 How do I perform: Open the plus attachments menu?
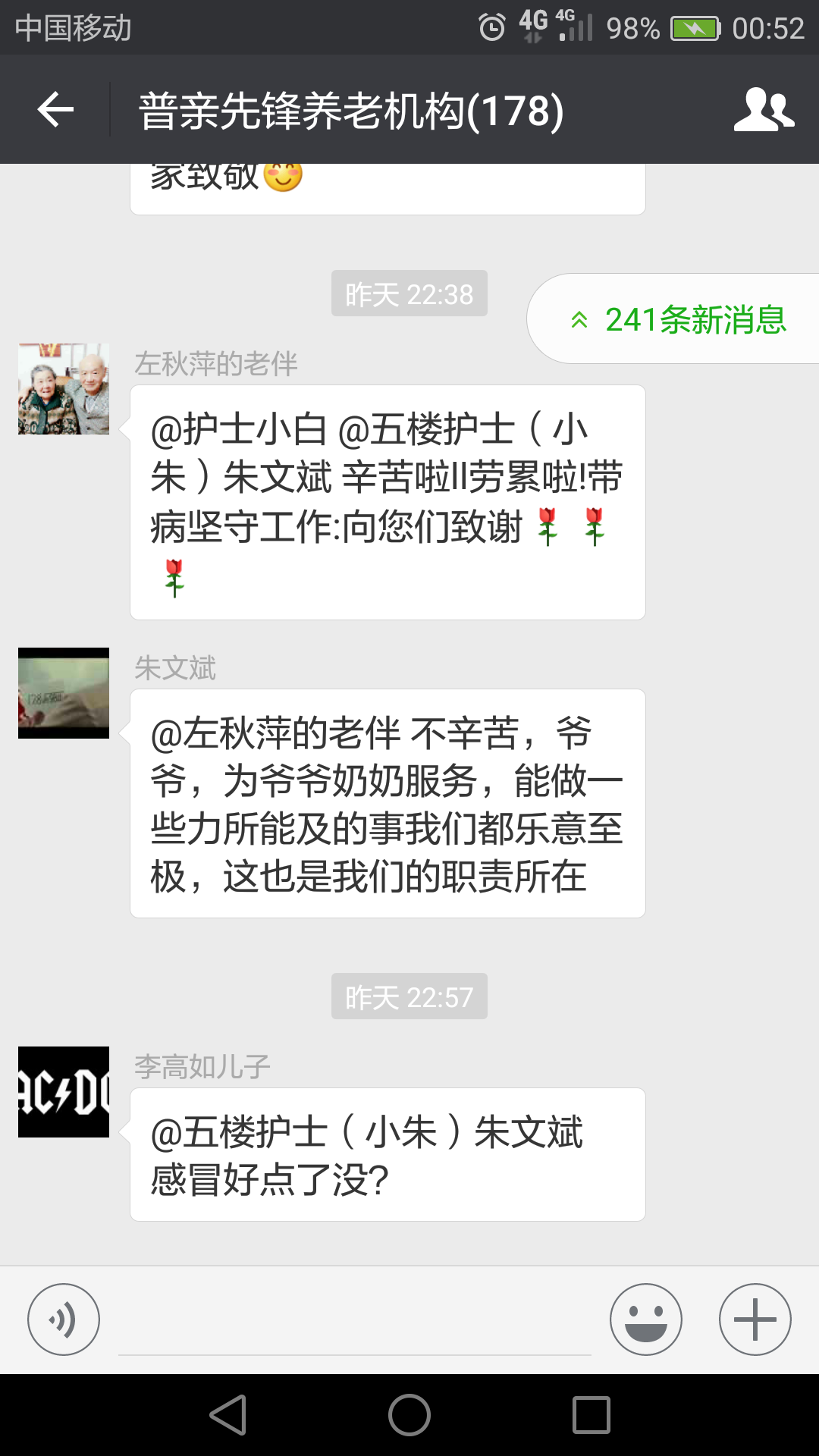tap(755, 1319)
